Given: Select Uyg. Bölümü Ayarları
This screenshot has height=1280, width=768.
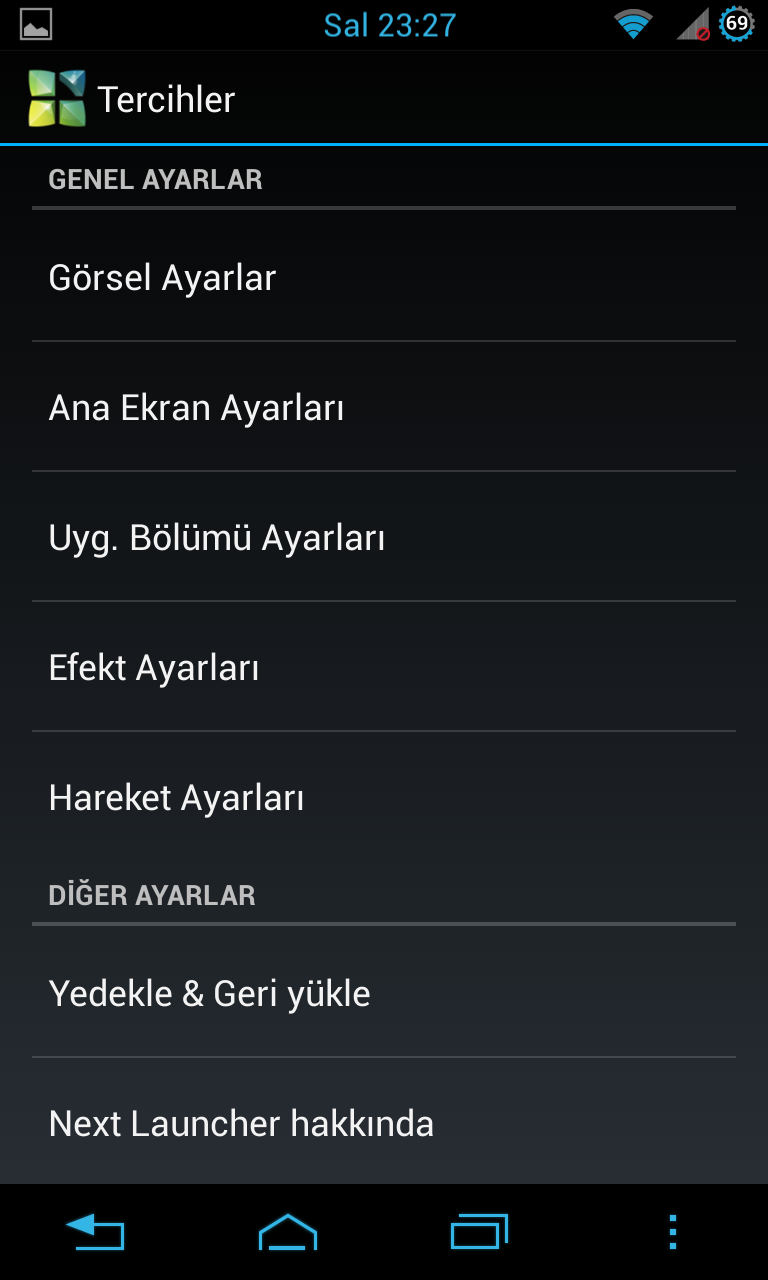Looking at the screenshot, I should click(x=384, y=536).
